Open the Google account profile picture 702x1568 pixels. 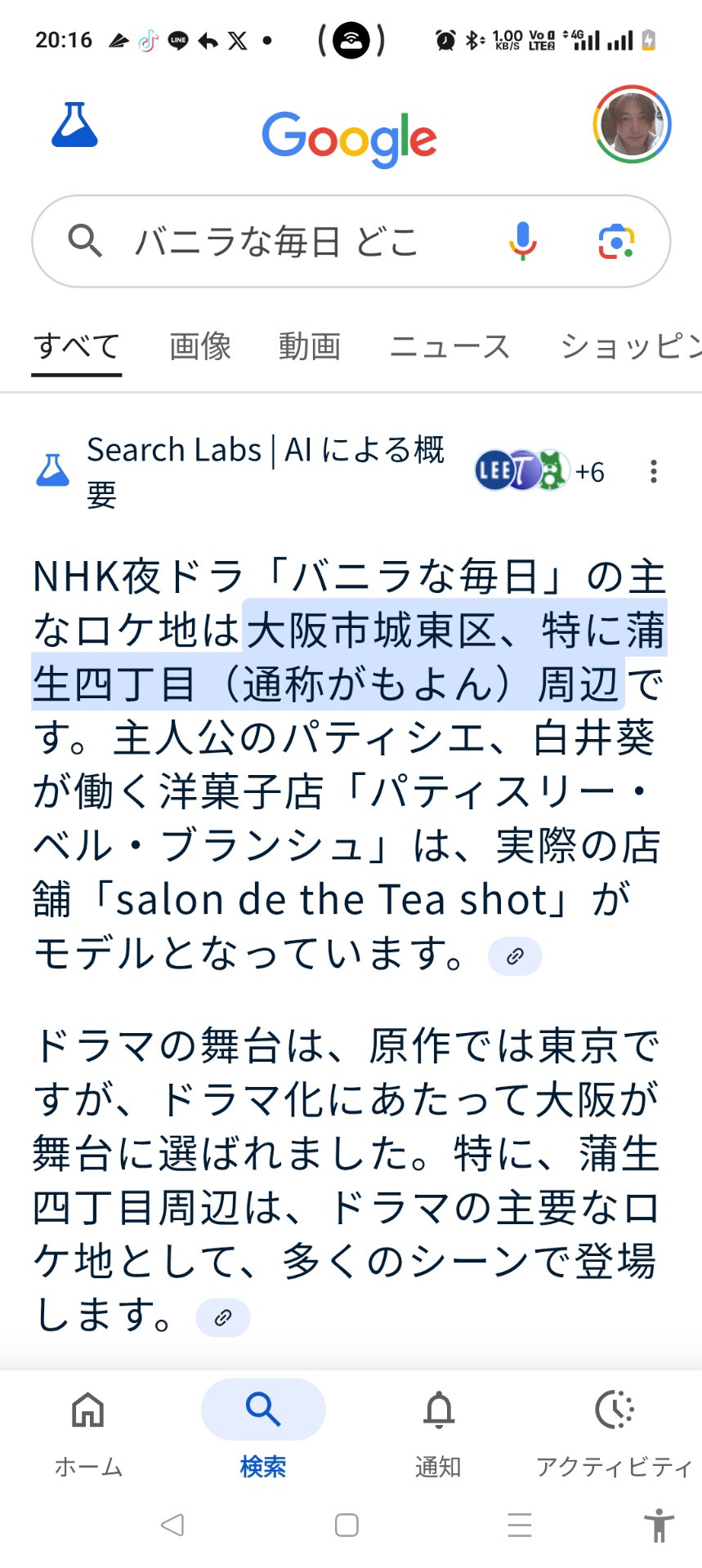632,124
